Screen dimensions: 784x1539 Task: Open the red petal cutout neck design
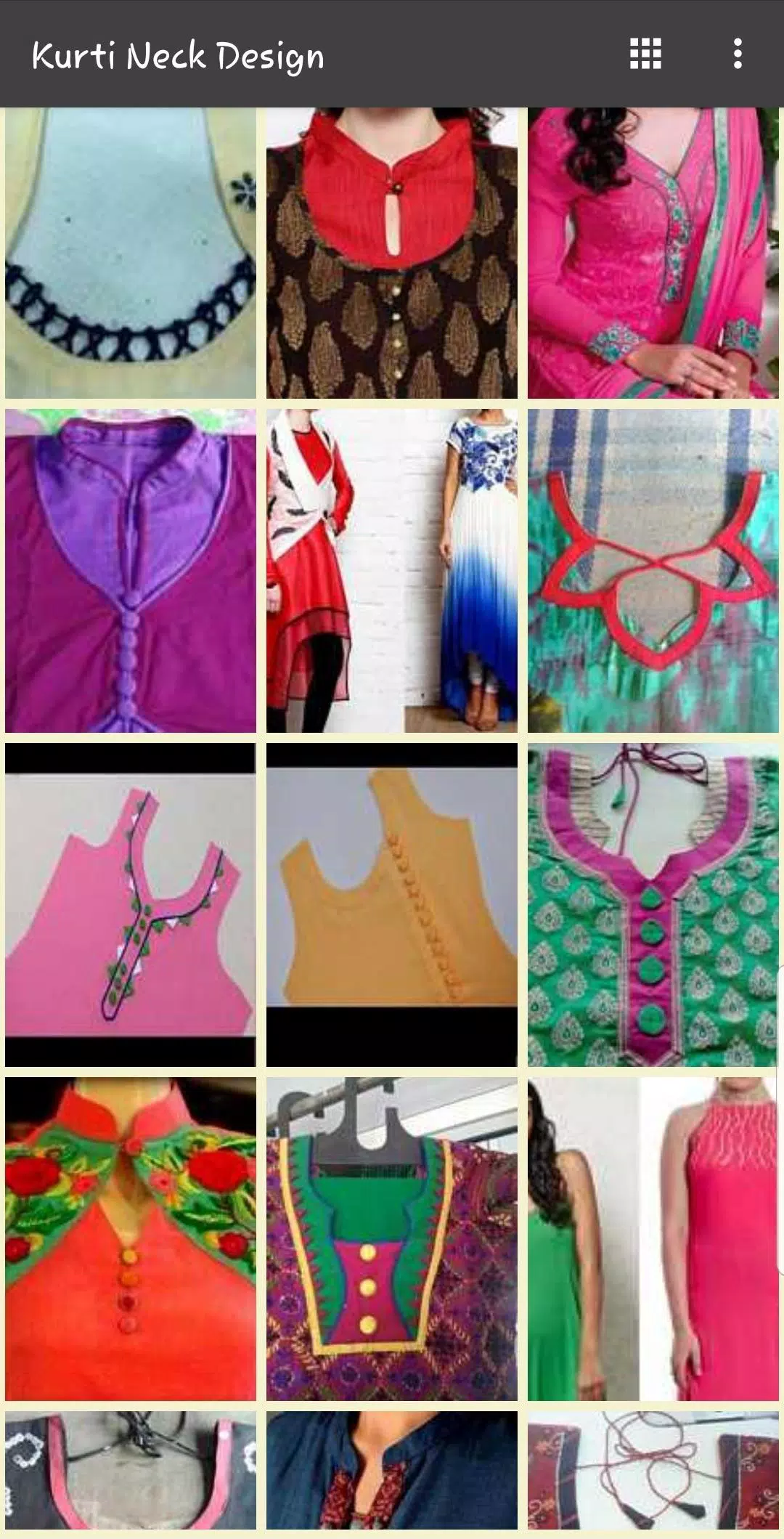pos(653,574)
